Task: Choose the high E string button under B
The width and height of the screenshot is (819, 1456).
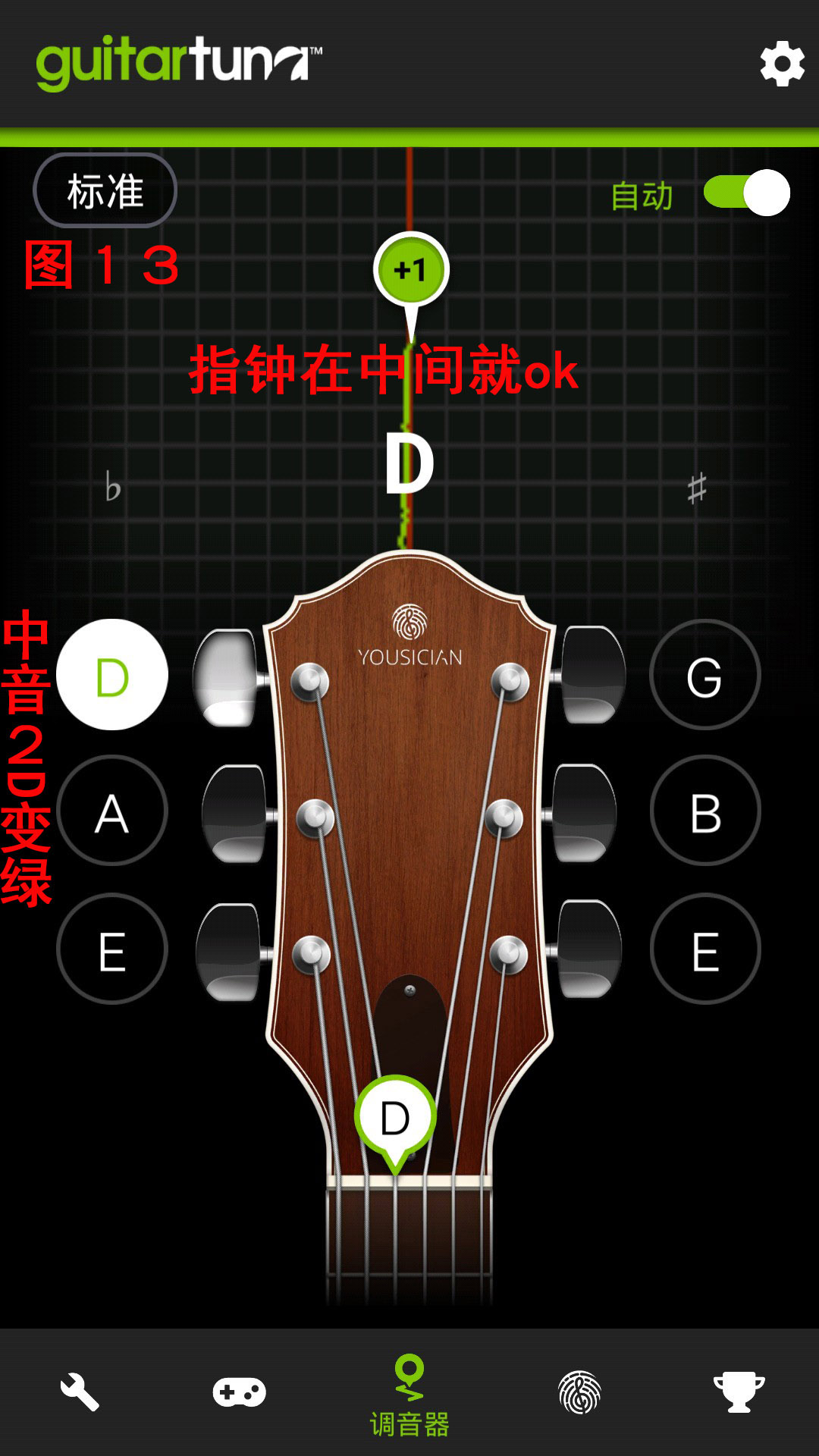Action: point(705,949)
